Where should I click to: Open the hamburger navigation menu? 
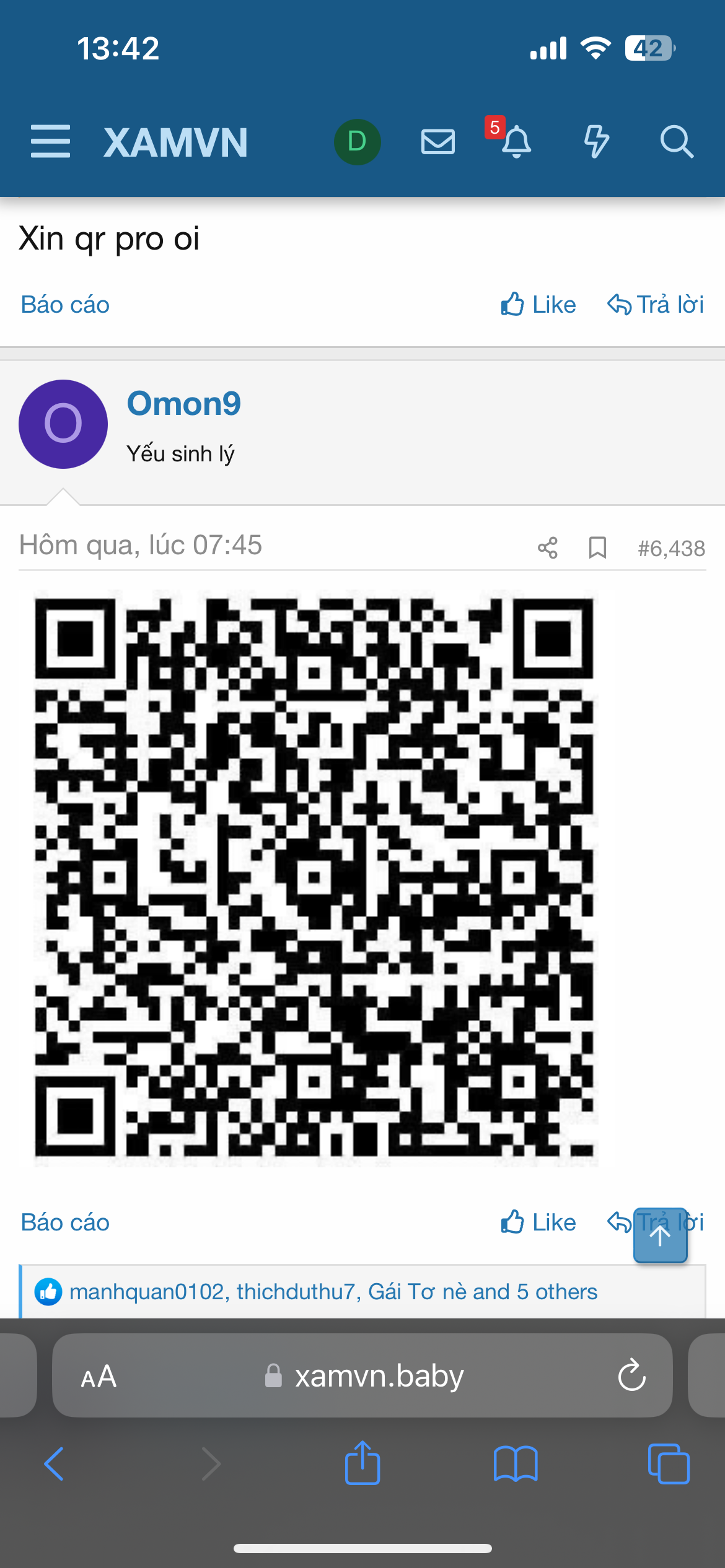[x=50, y=142]
